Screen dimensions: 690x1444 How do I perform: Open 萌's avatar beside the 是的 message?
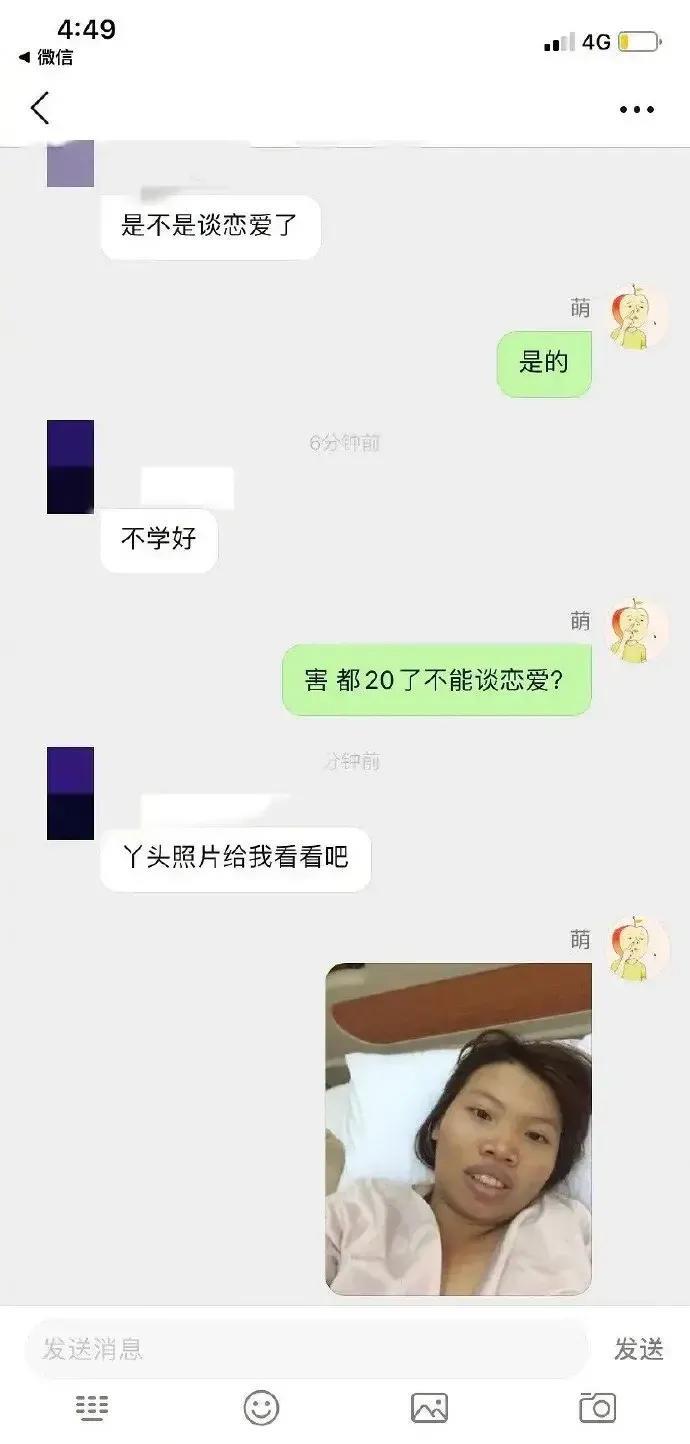click(637, 317)
